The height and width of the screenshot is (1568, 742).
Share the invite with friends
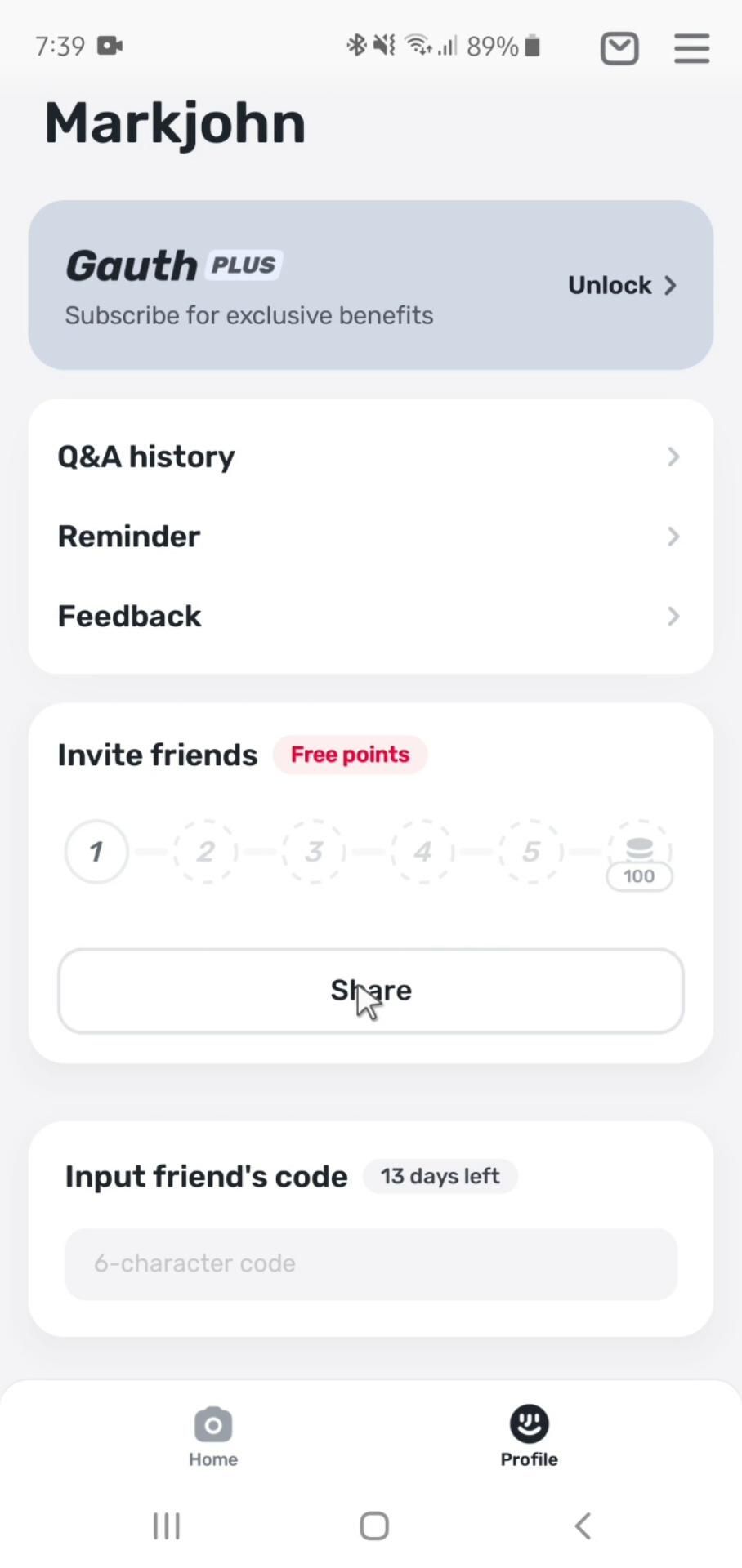[x=370, y=991]
